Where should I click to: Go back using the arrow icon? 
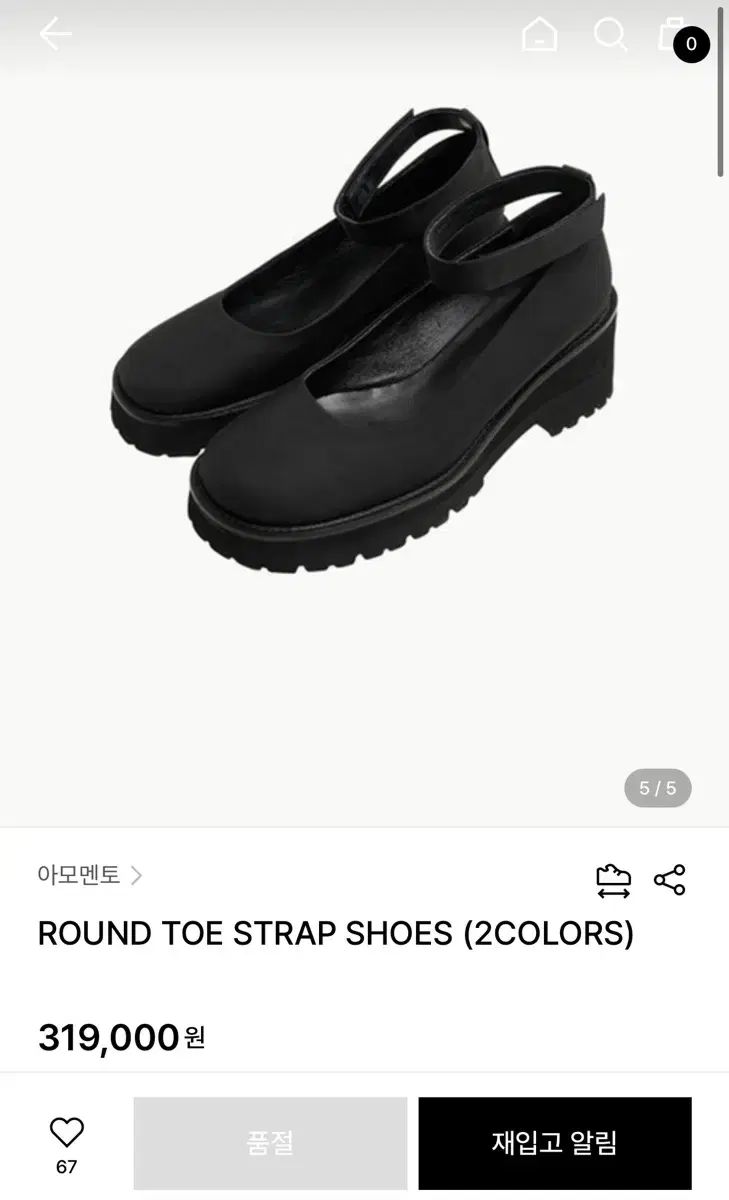(55, 34)
